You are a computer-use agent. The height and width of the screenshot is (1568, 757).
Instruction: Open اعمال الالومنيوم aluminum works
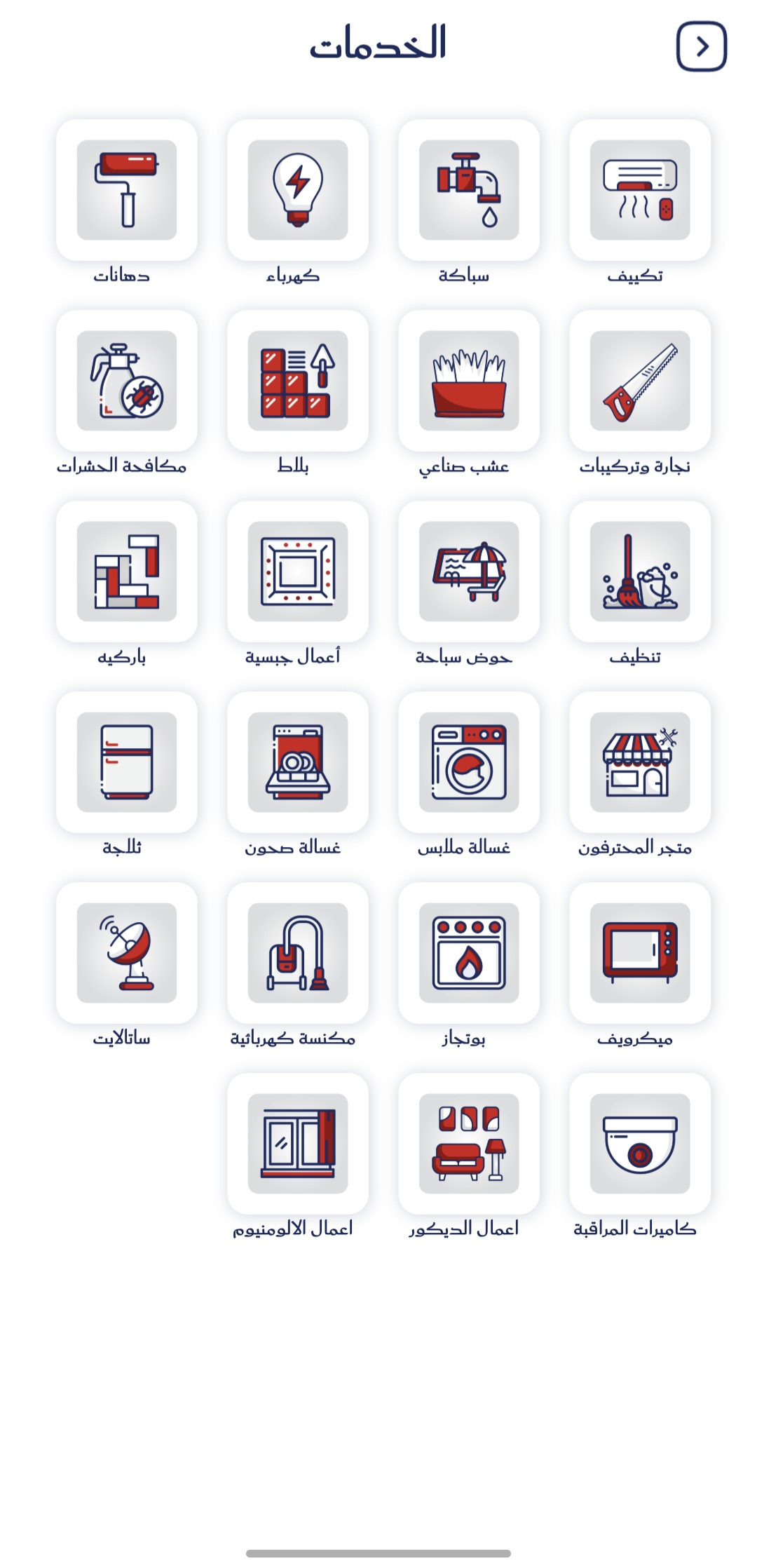(297, 1144)
